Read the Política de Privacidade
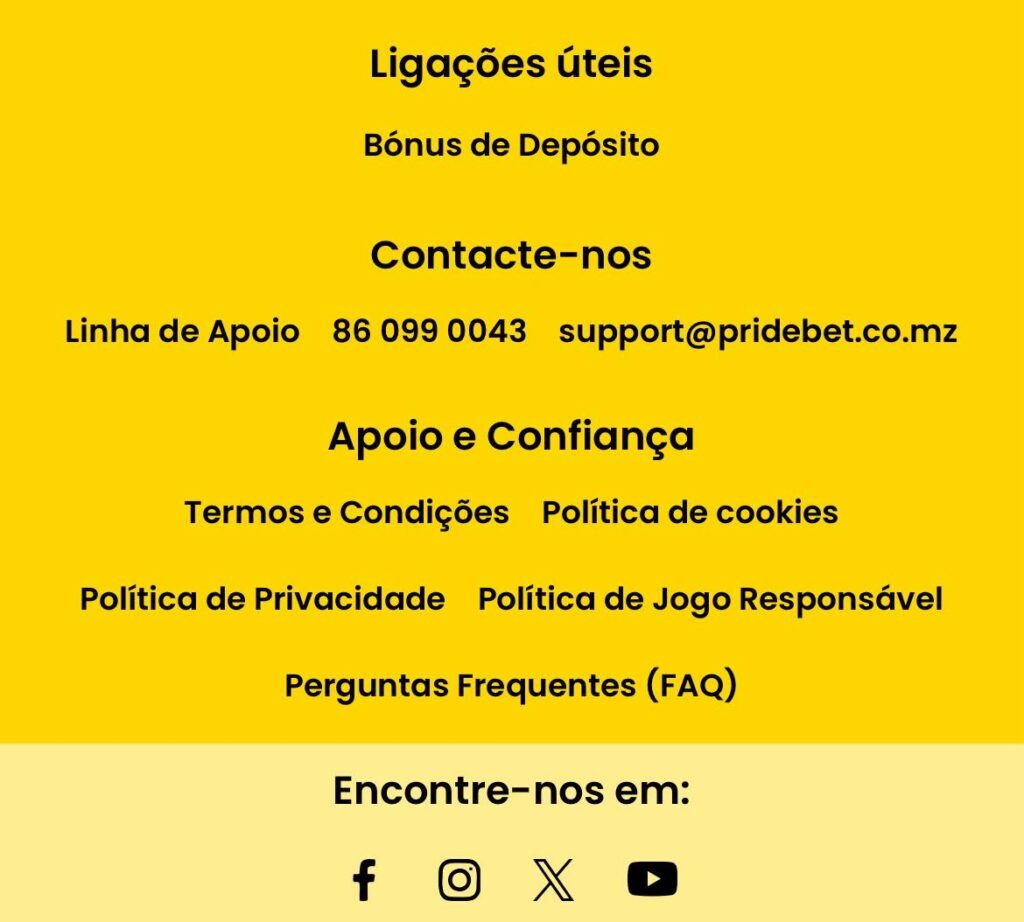Screen dimensions: 1024x922 coord(262,599)
